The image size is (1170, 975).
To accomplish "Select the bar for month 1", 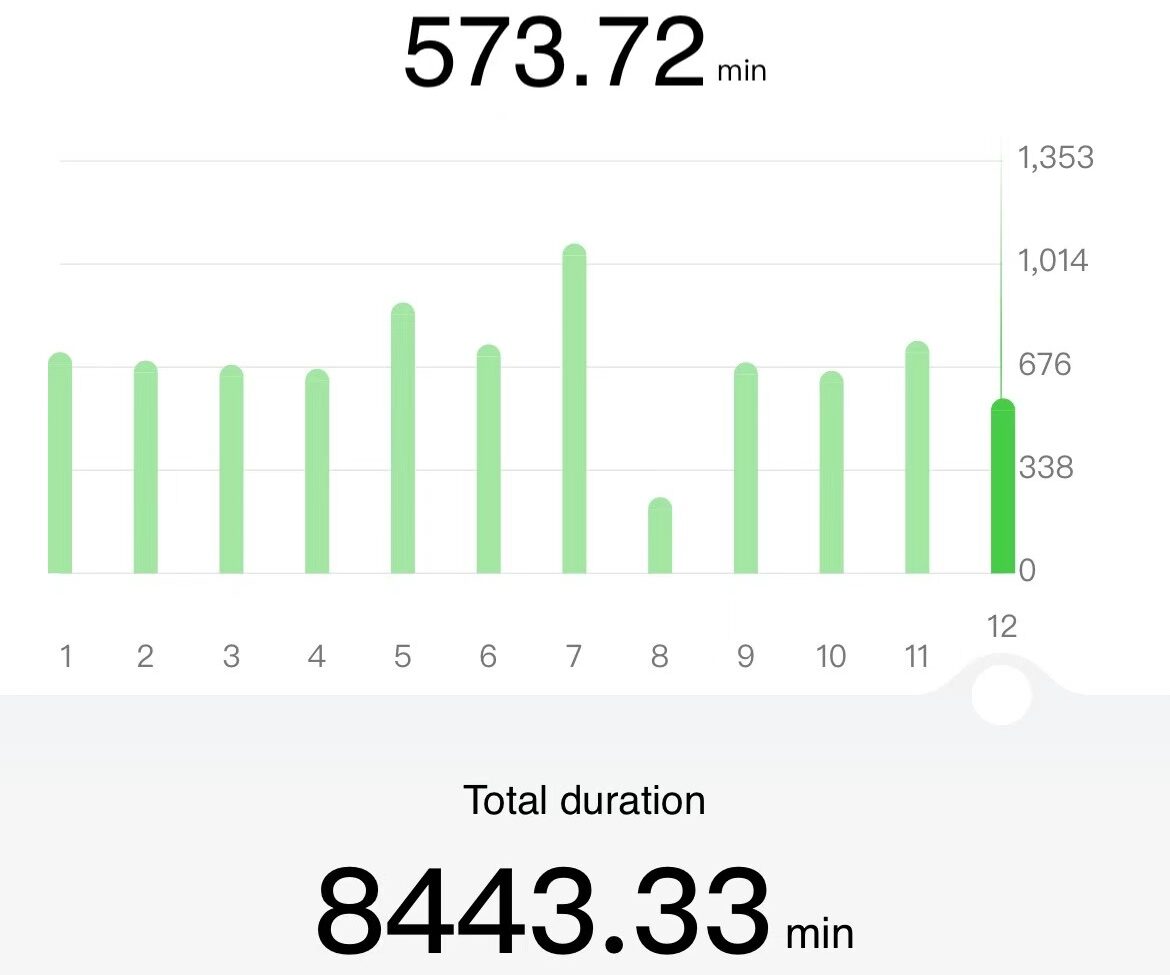I will tap(60, 465).
